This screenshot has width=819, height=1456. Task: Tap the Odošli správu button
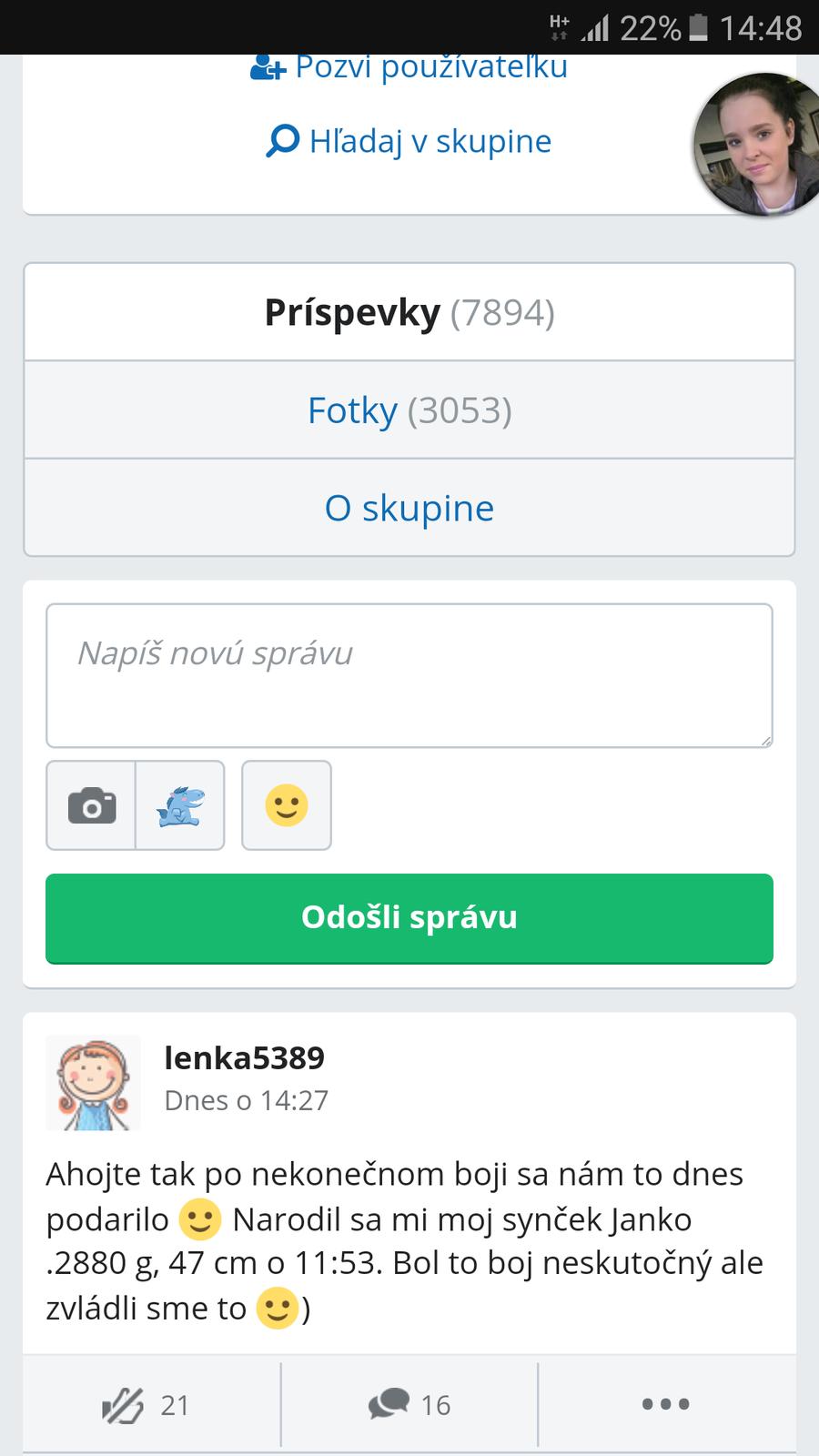pyautogui.click(x=409, y=917)
